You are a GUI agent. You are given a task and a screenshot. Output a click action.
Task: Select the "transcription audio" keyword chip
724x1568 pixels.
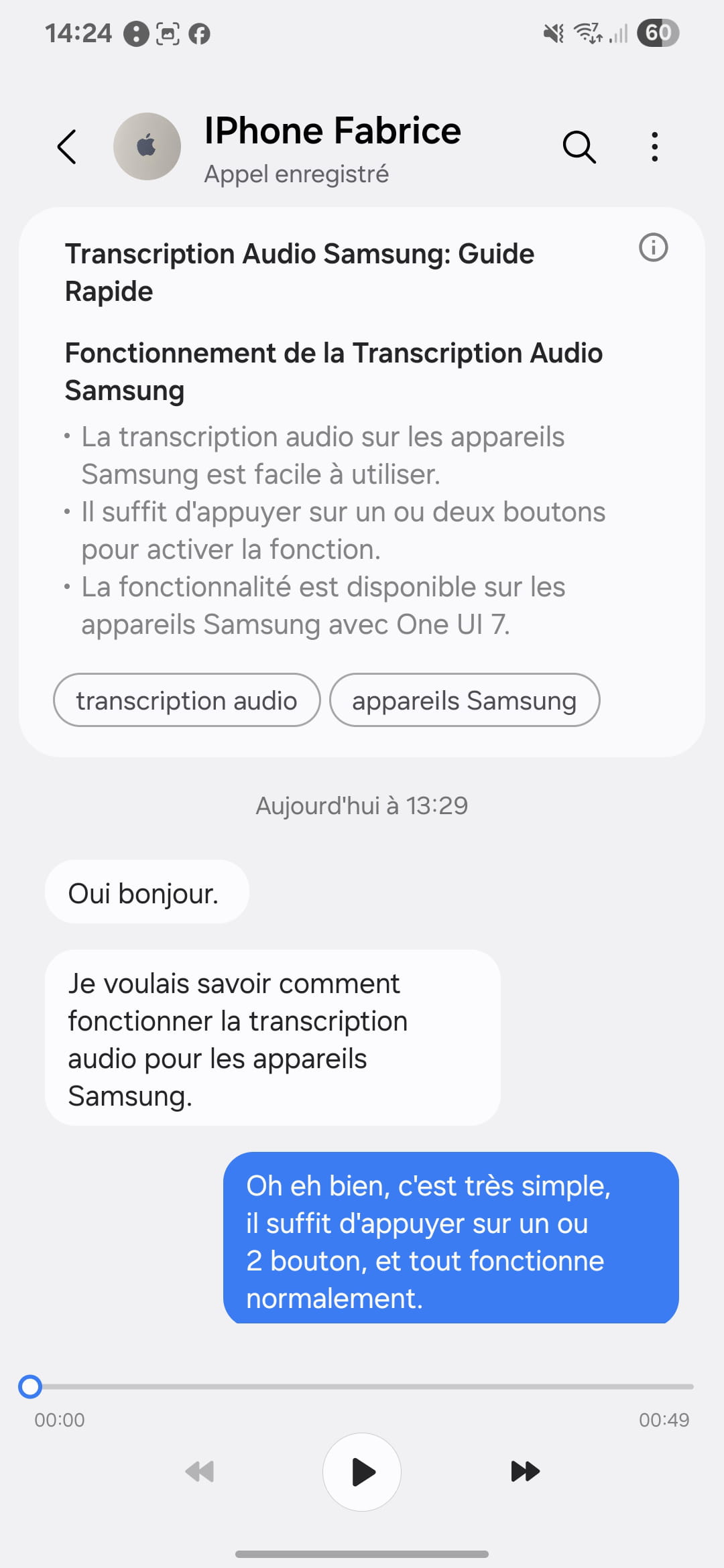[186, 700]
